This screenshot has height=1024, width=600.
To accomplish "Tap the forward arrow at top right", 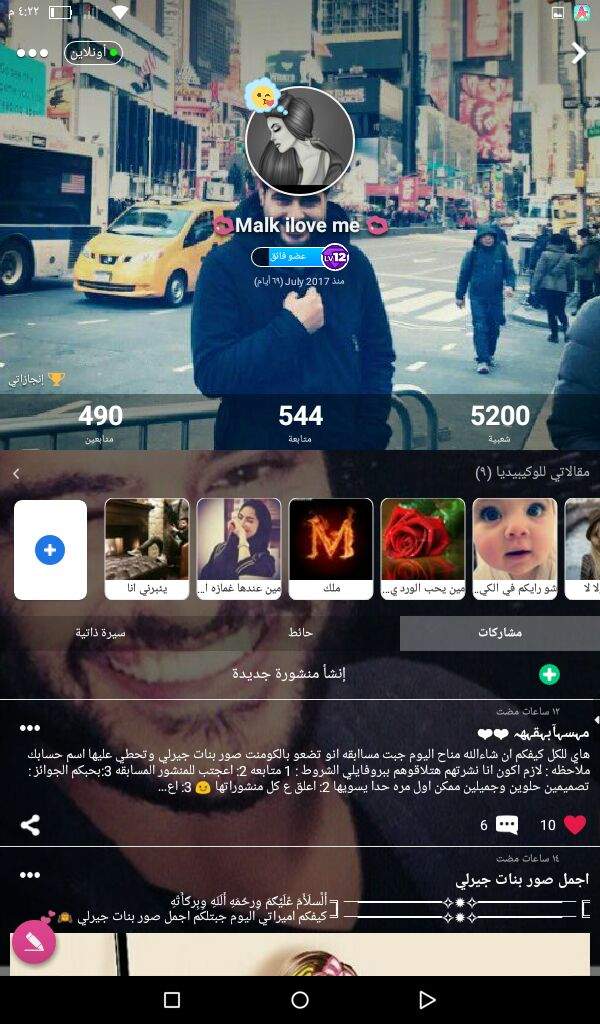I will [x=578, y=53].
